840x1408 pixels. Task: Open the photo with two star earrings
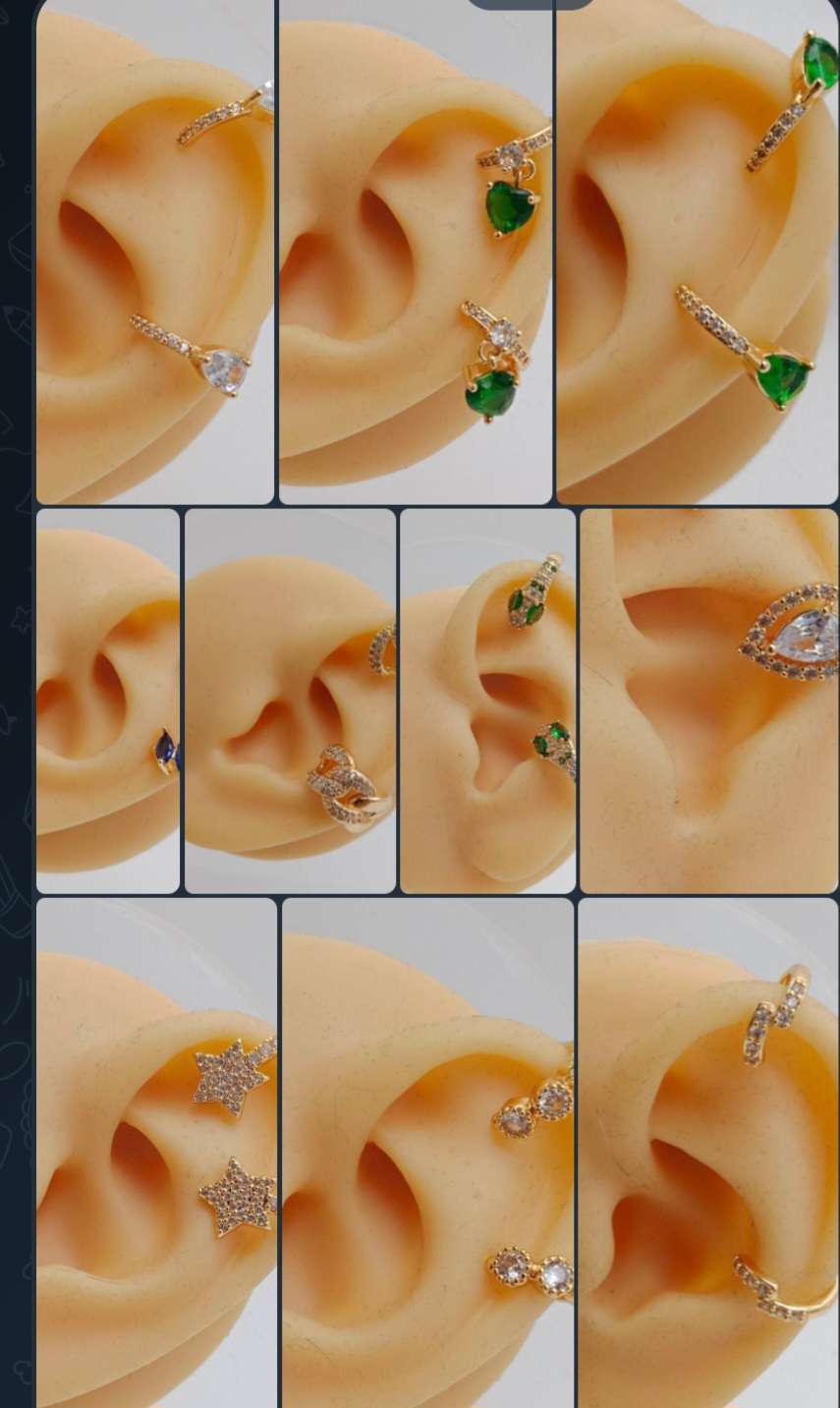[x=156, y=1150]
